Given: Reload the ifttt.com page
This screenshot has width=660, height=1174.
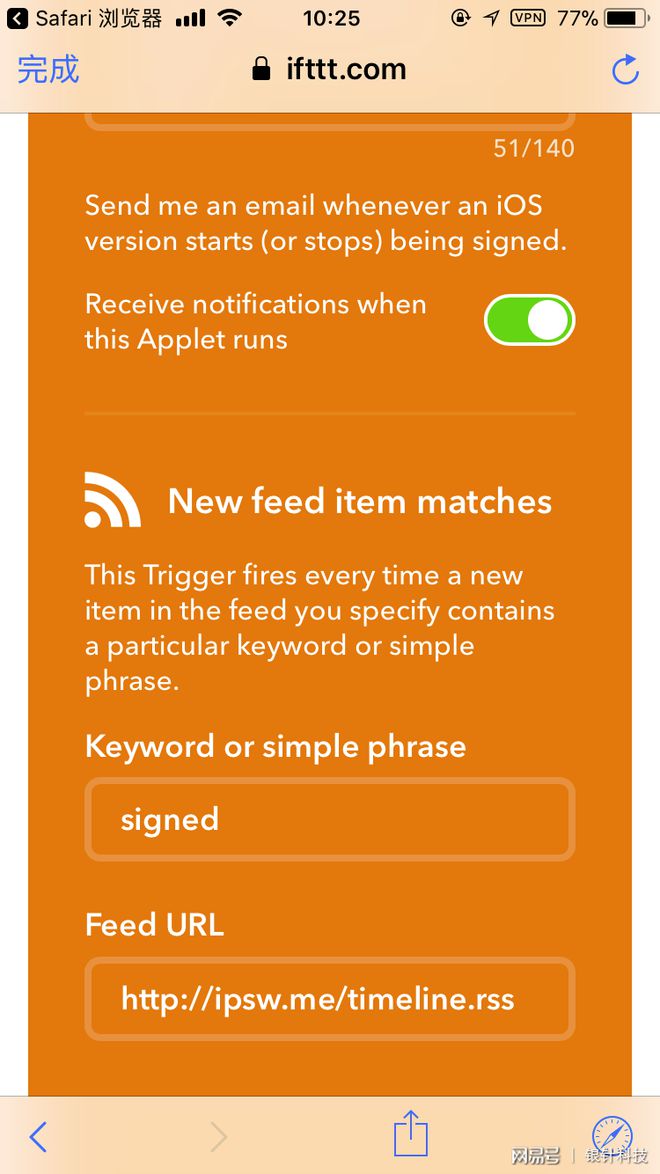Looking at the screenshot, I should (x=625, y=69).
